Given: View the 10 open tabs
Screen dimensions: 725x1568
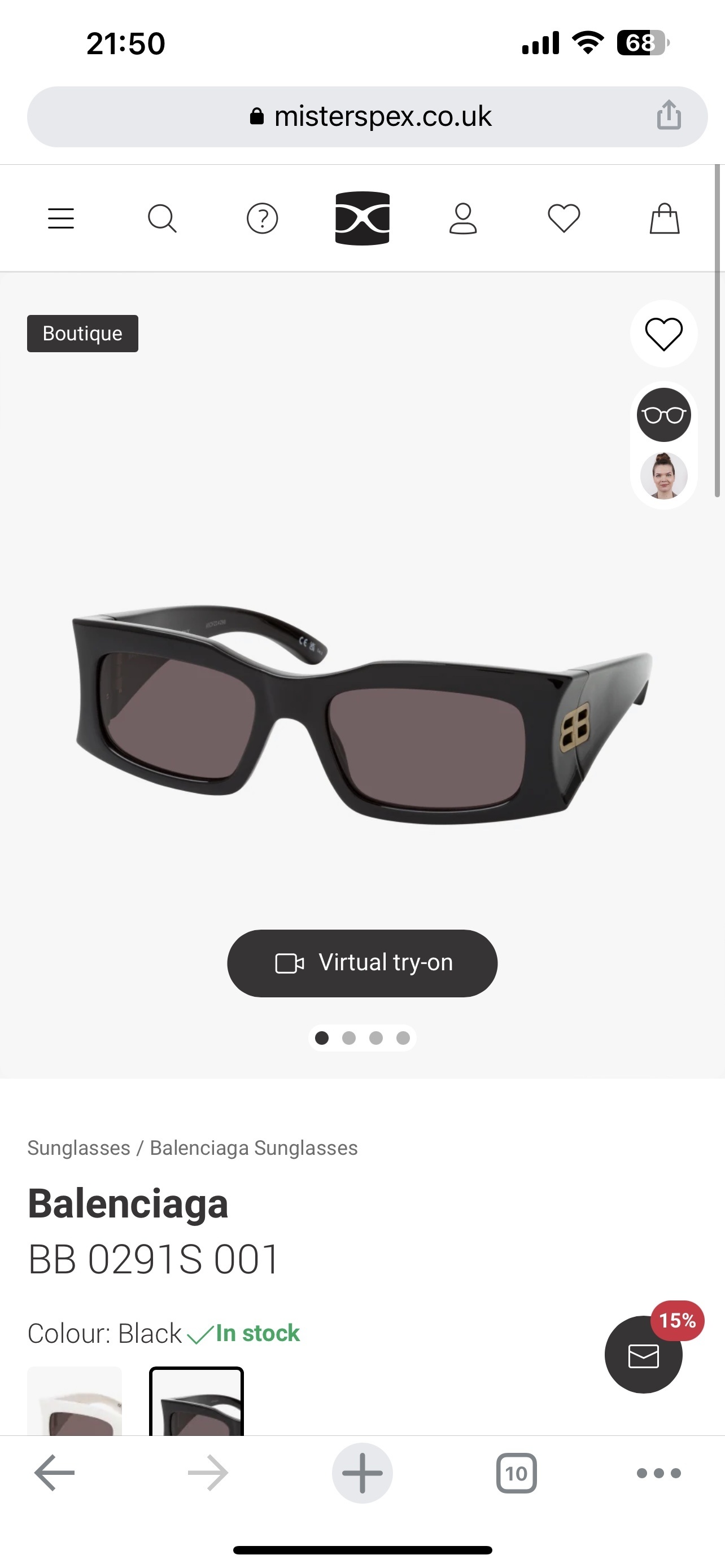Looking at the screenshot, I should (516, 1473).
